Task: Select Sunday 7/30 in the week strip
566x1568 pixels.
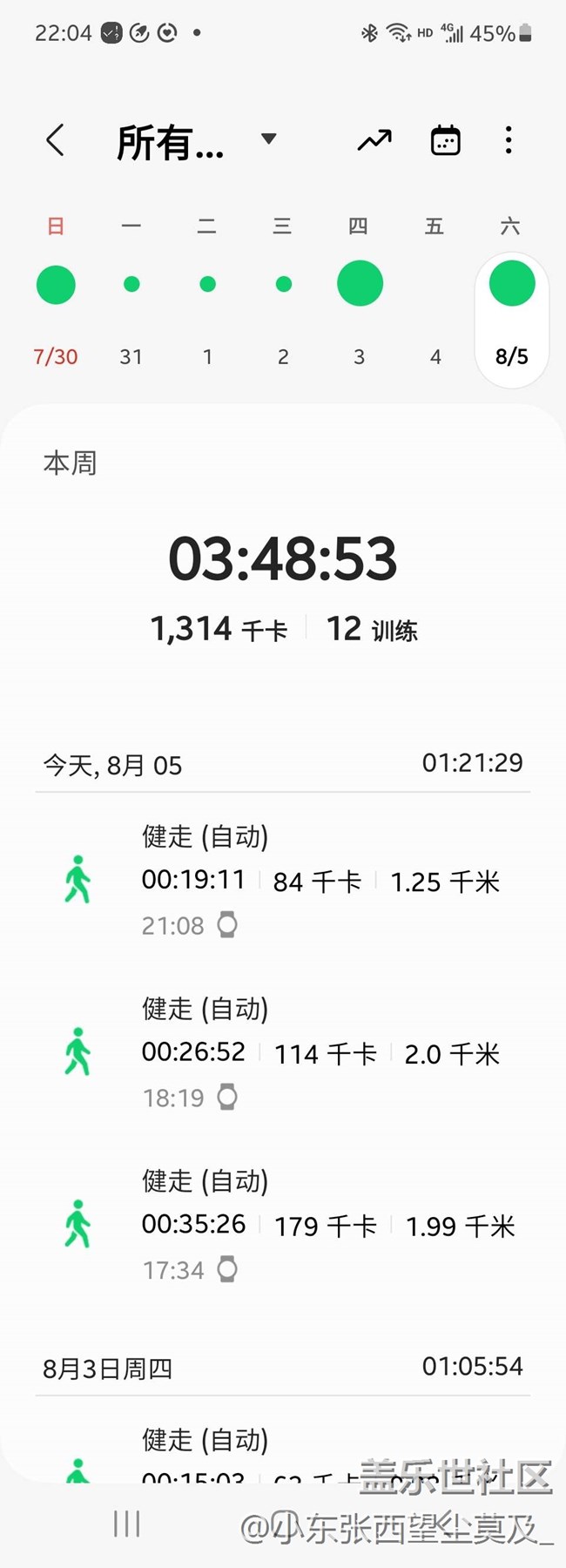Action: tap(56, 296)
